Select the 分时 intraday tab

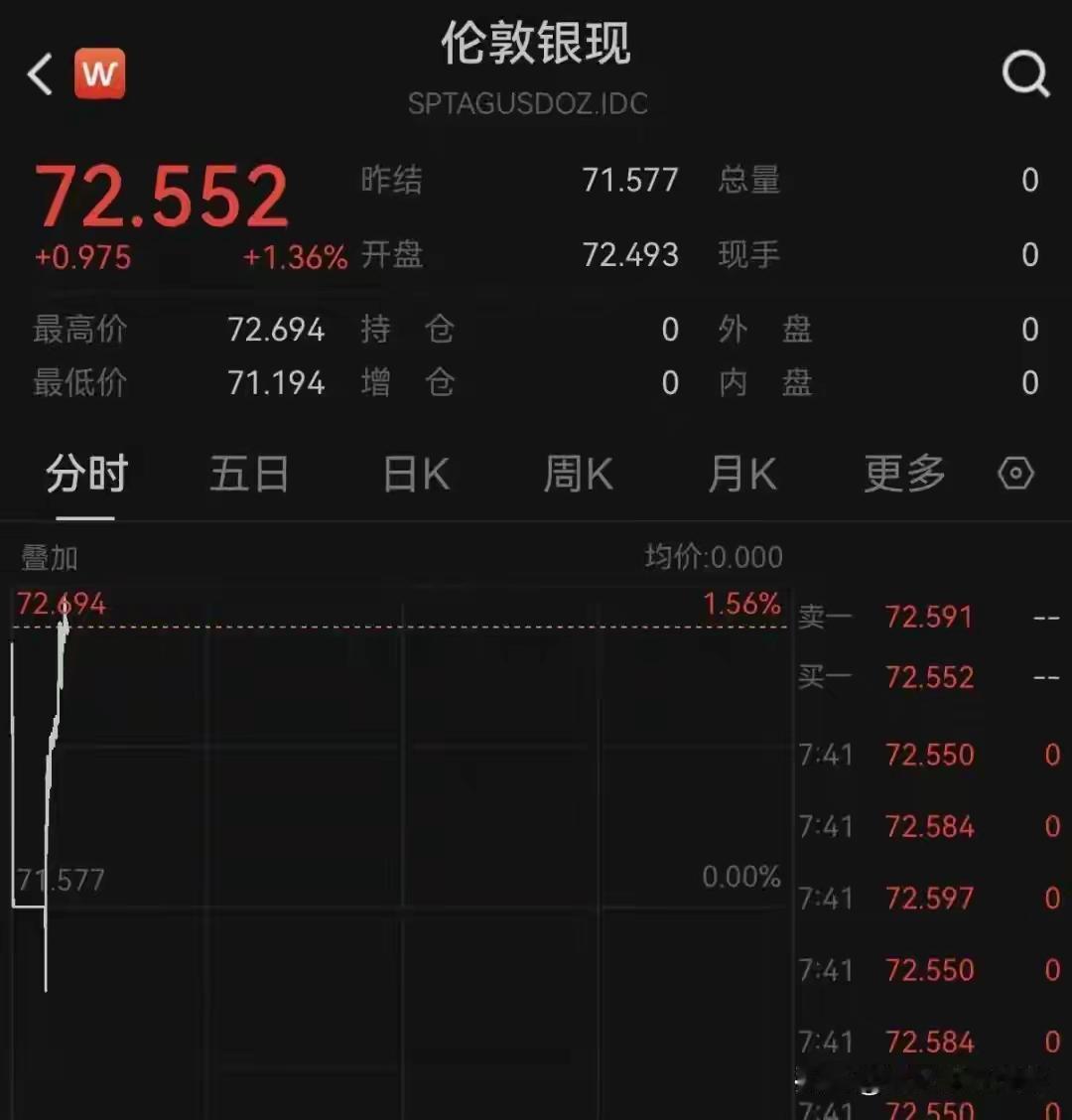(85, 475)
